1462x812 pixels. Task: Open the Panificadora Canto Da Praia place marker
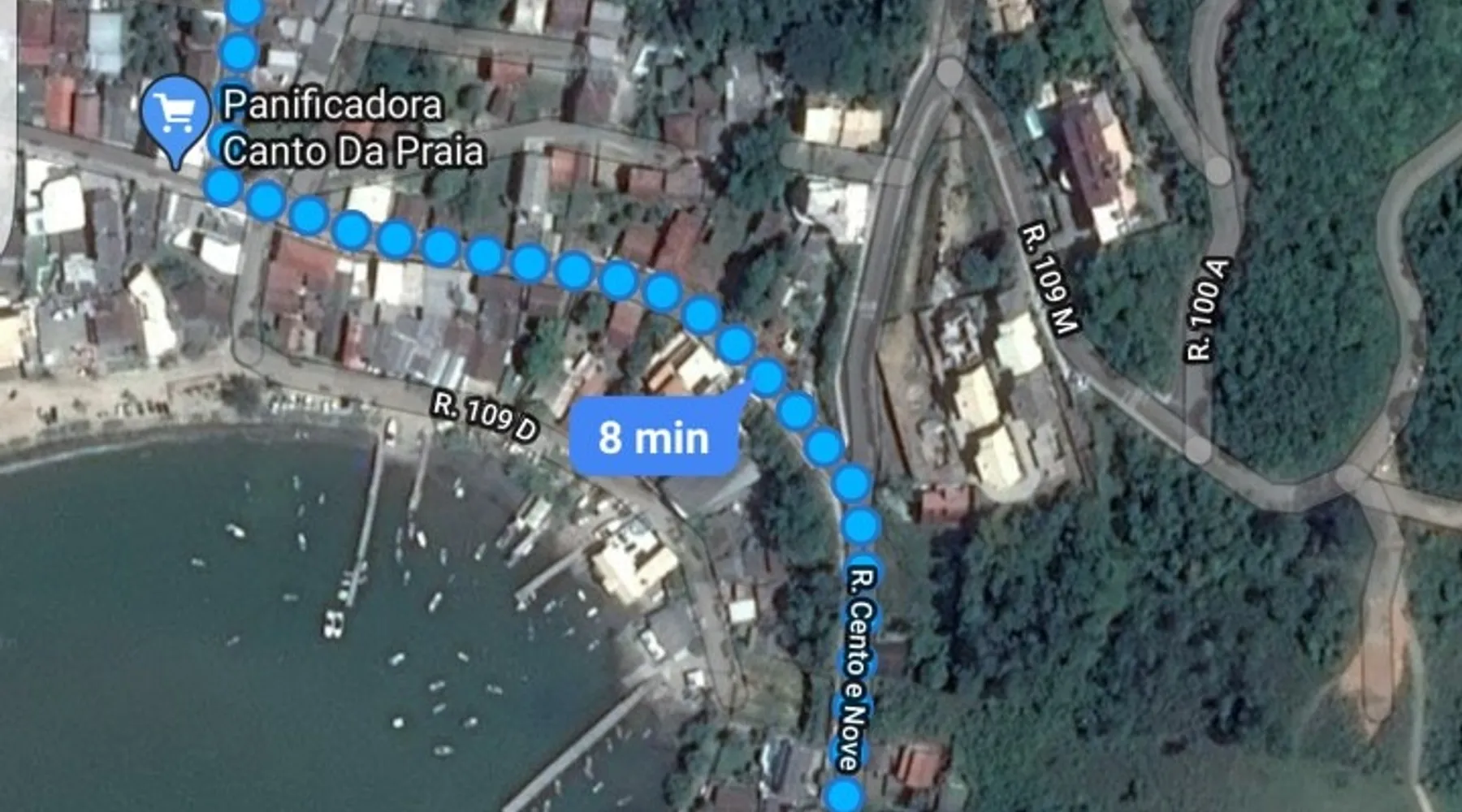[176, 114]
